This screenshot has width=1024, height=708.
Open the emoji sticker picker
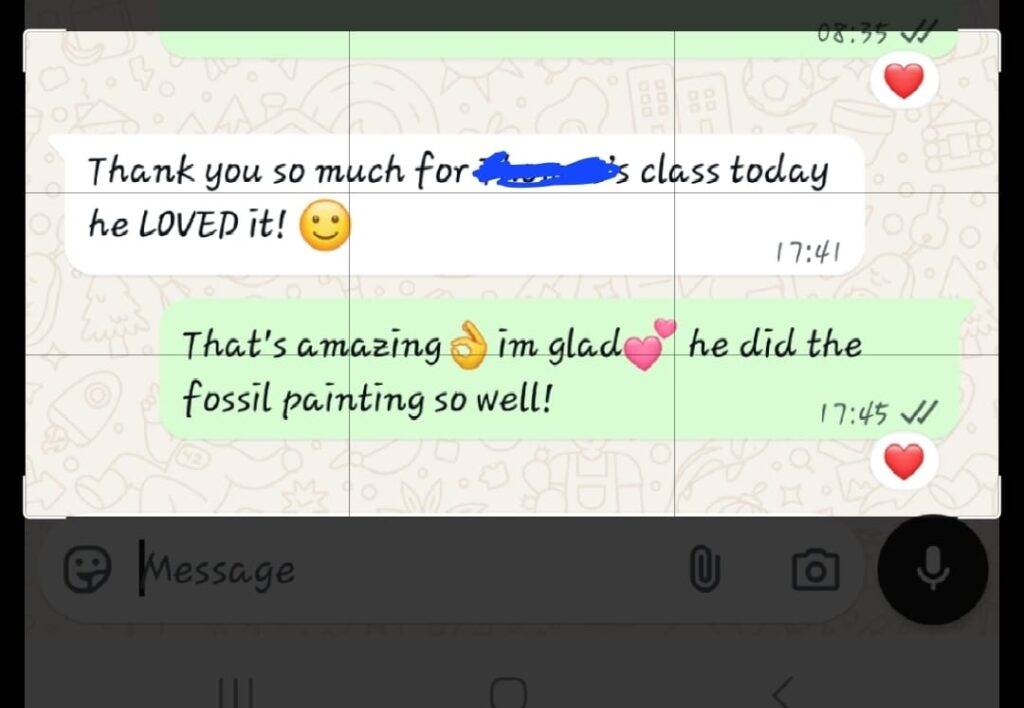[x=88, y=570]
